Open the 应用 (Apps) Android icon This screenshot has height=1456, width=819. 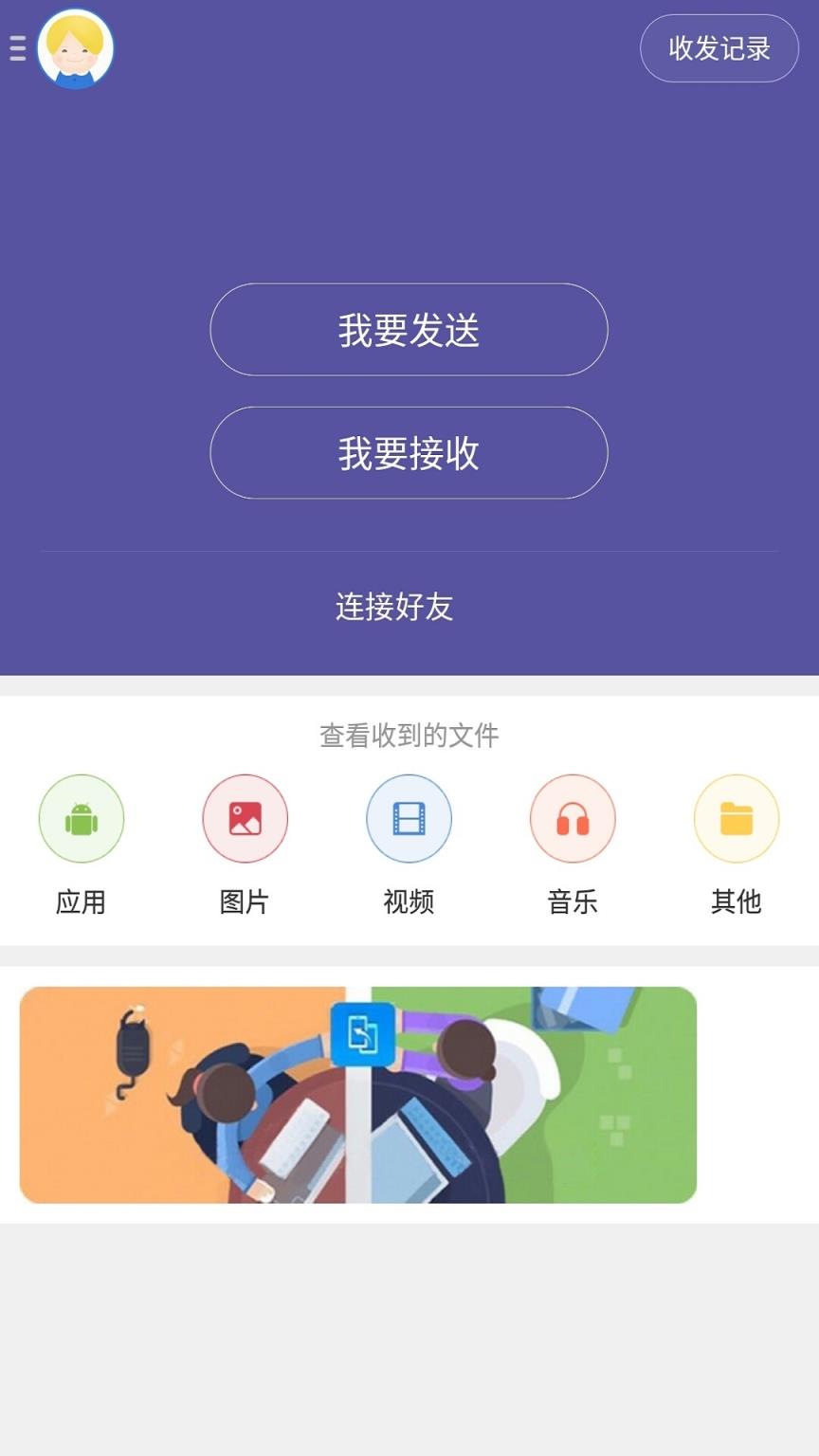click(x=81, y=817)
